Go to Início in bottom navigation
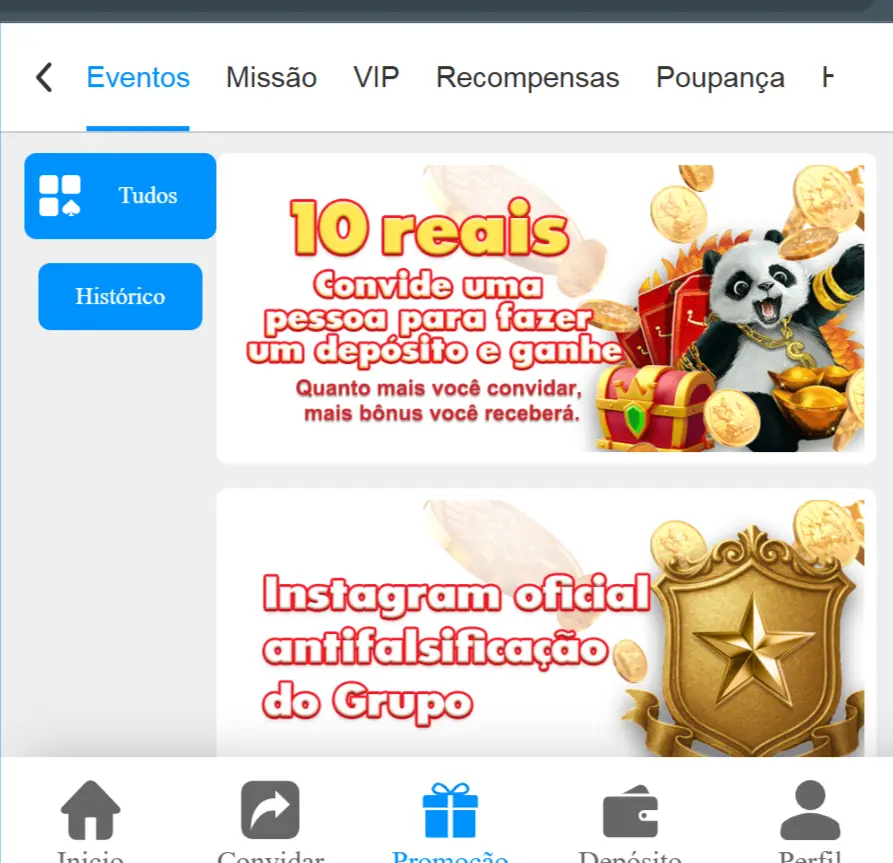Image resolution: width=893 pixels, height=863 pixels. (90, 815)
